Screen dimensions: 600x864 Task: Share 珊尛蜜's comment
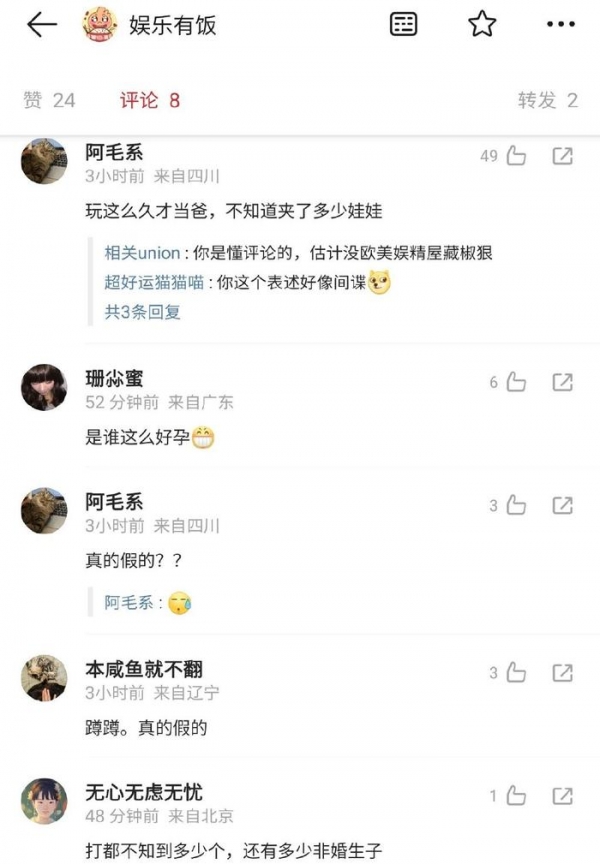[562, 382]
